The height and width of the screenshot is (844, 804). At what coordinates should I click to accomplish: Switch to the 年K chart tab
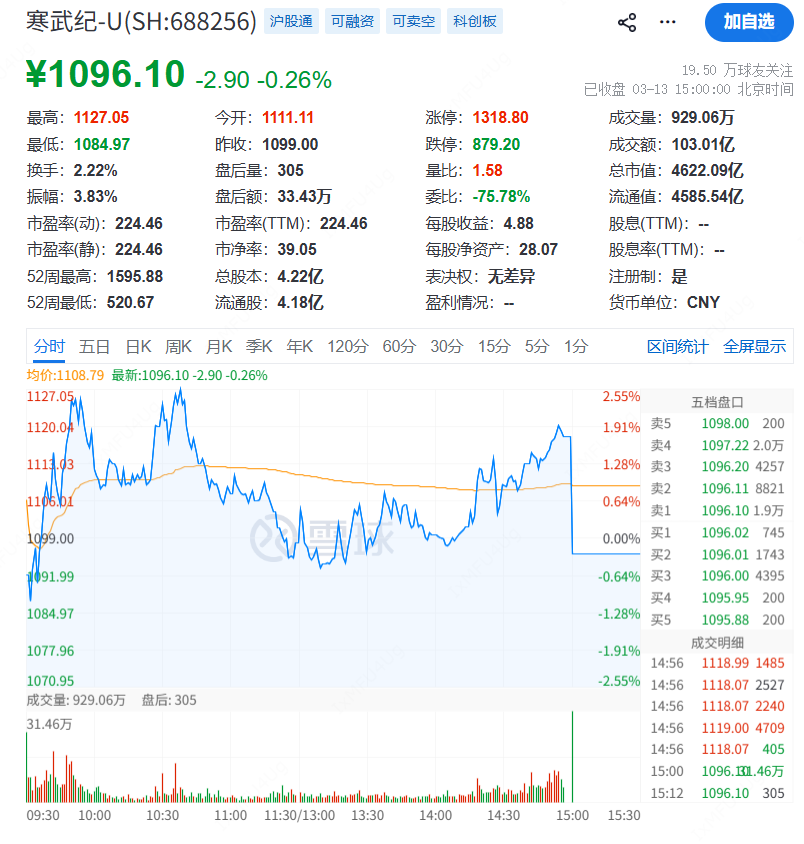coord(300,346)
